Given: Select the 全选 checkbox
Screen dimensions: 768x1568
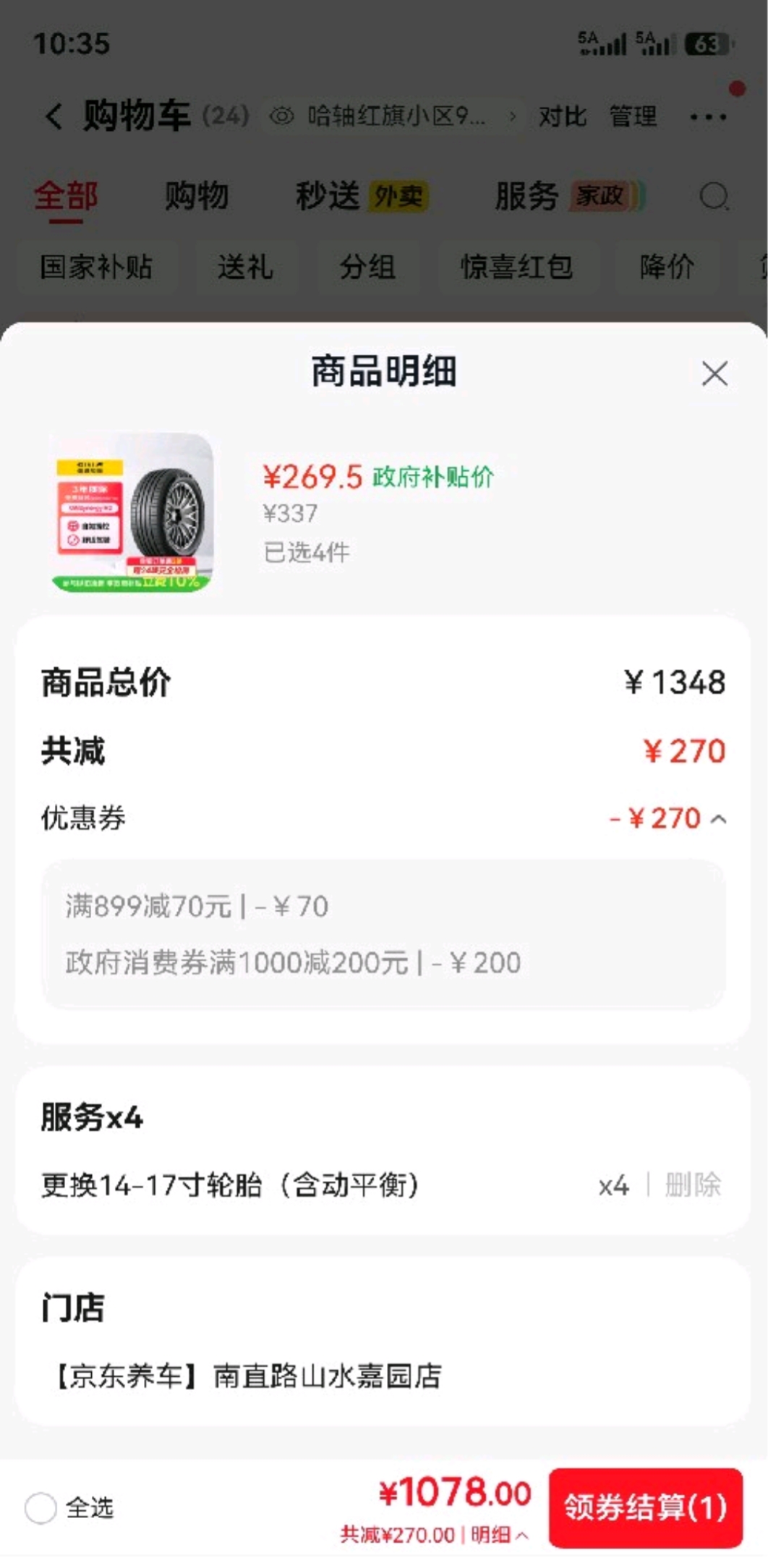Looking at the screenshot, I should point(40,1508).
